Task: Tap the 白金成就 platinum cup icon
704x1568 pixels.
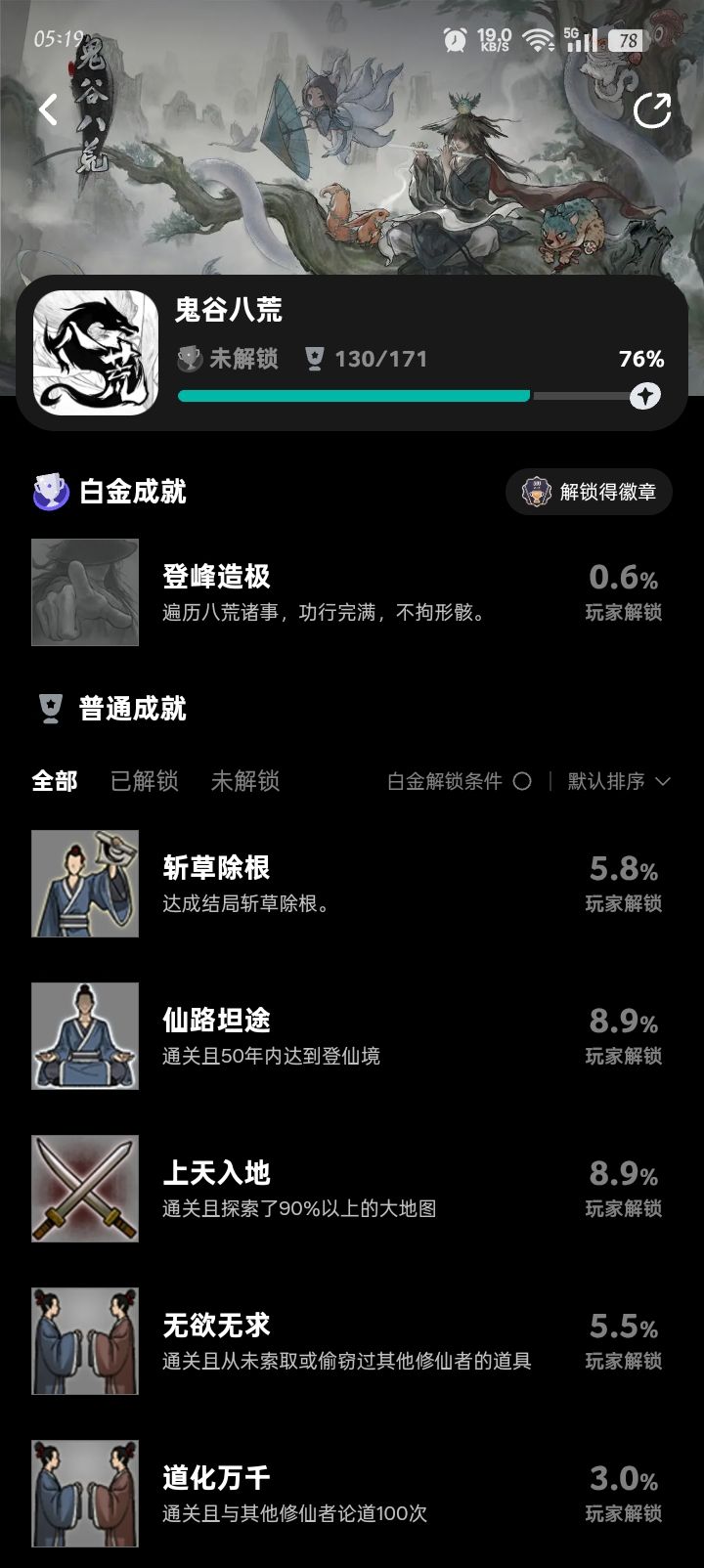Action: coord(47,492)
